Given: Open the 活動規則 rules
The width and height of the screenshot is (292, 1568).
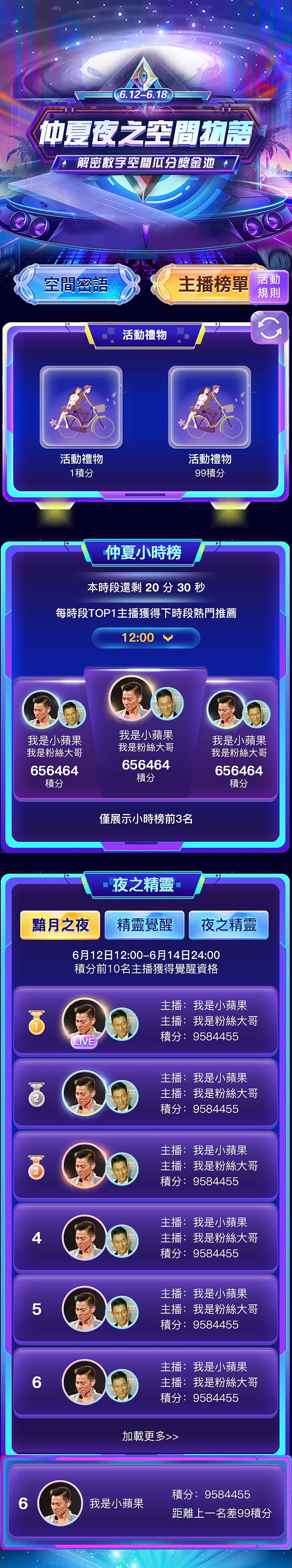Looking at the screenshot, I should [x=269, y=285].
